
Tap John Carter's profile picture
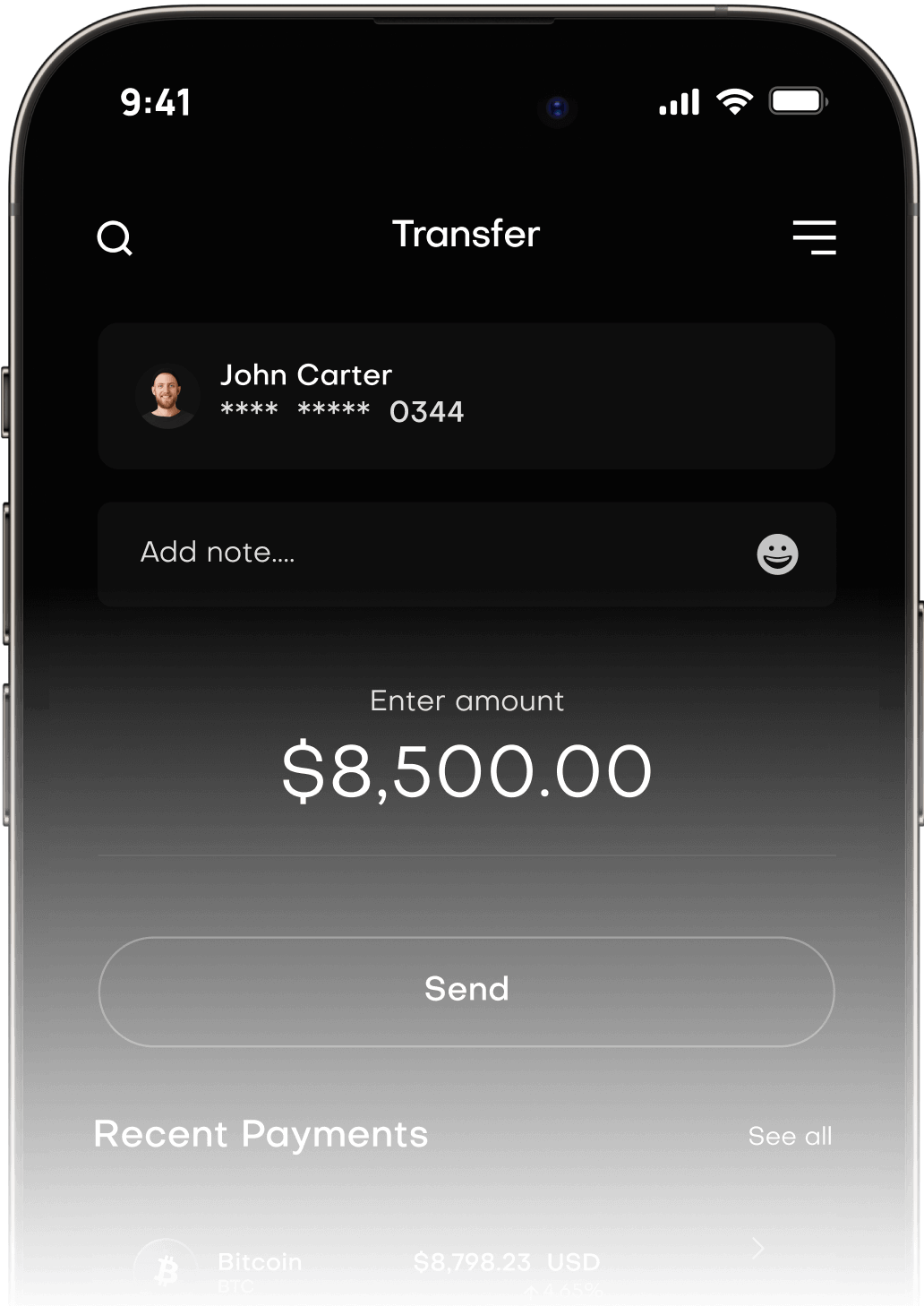pos(167,395)
